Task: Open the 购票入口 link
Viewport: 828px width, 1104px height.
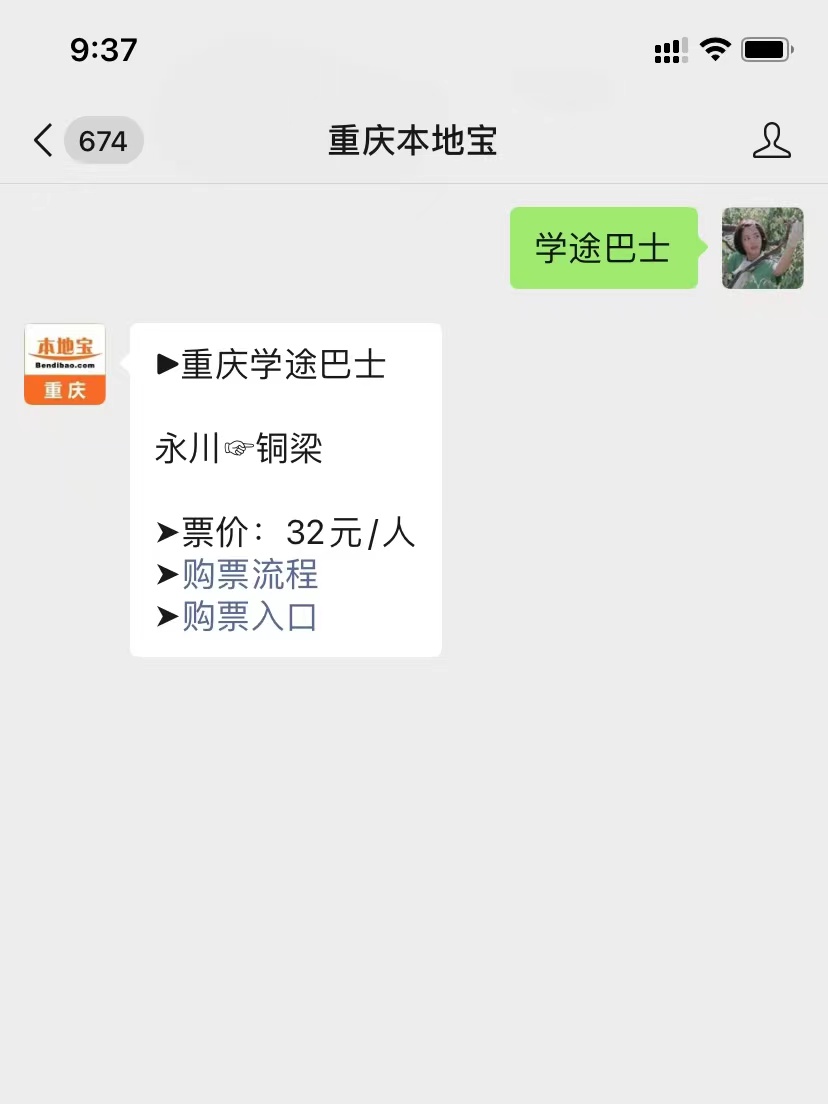Action: (x=249, y=617)
